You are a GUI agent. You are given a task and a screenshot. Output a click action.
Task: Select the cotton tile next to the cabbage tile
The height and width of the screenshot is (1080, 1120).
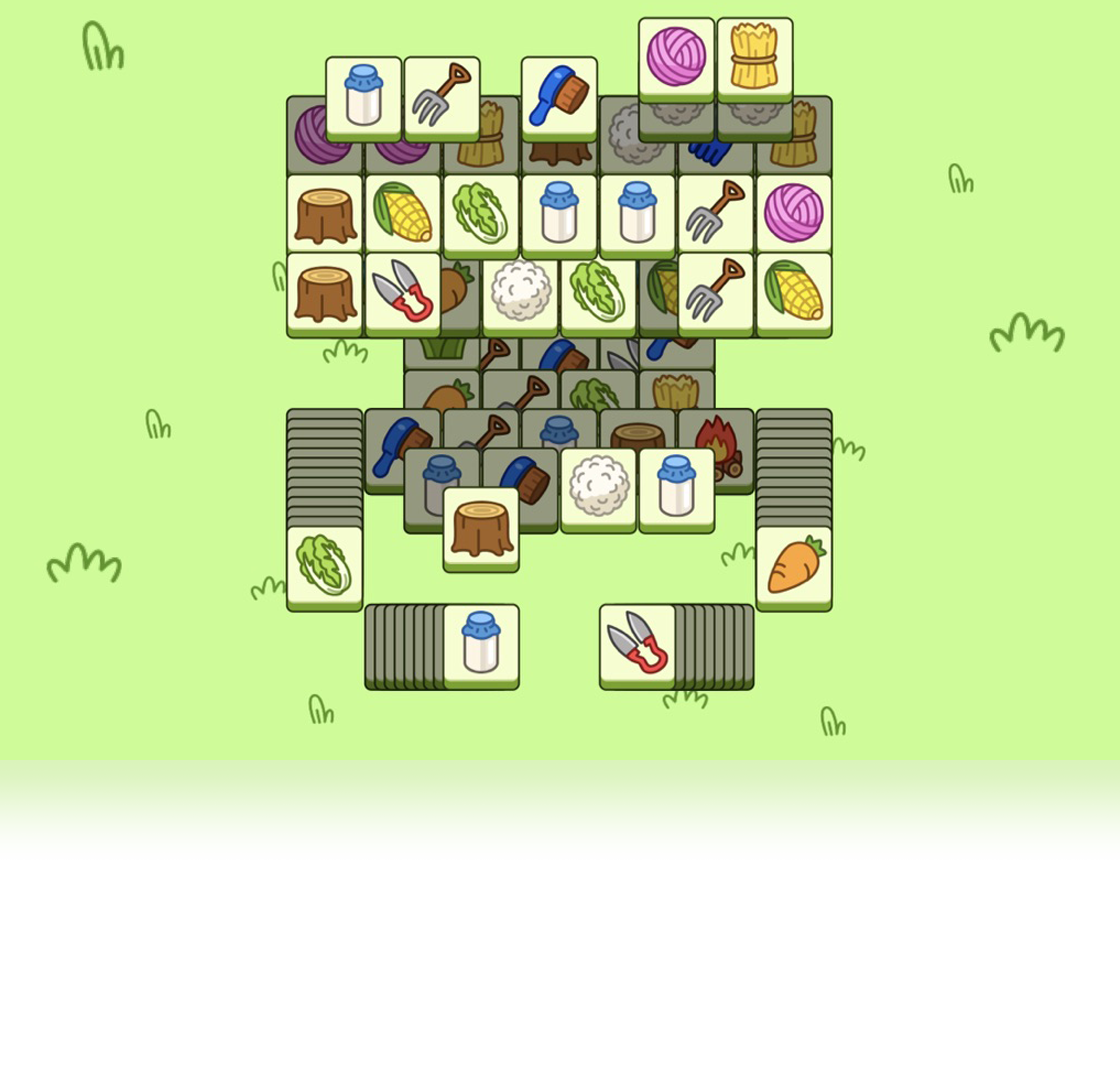coord(520,292)
